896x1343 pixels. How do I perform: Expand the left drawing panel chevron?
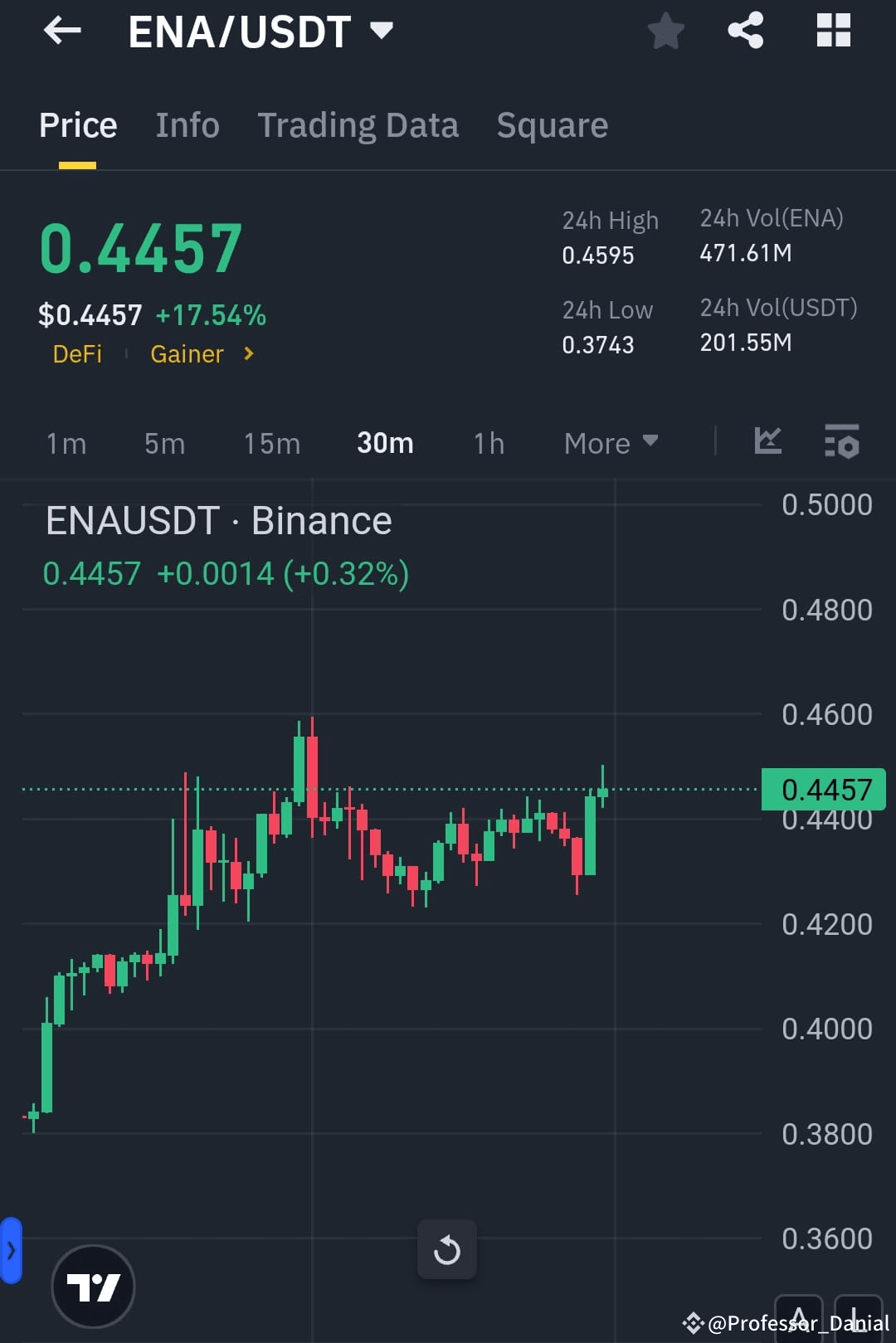[10, 1249]
